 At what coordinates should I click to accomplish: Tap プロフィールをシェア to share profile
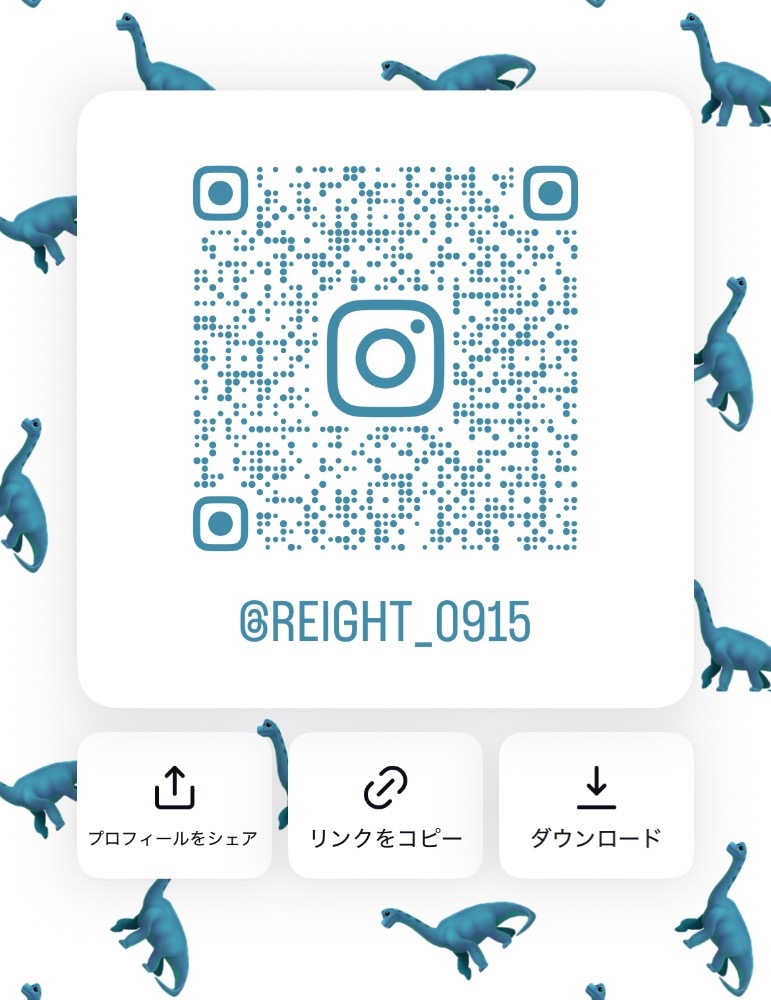[x=174, y=805]
